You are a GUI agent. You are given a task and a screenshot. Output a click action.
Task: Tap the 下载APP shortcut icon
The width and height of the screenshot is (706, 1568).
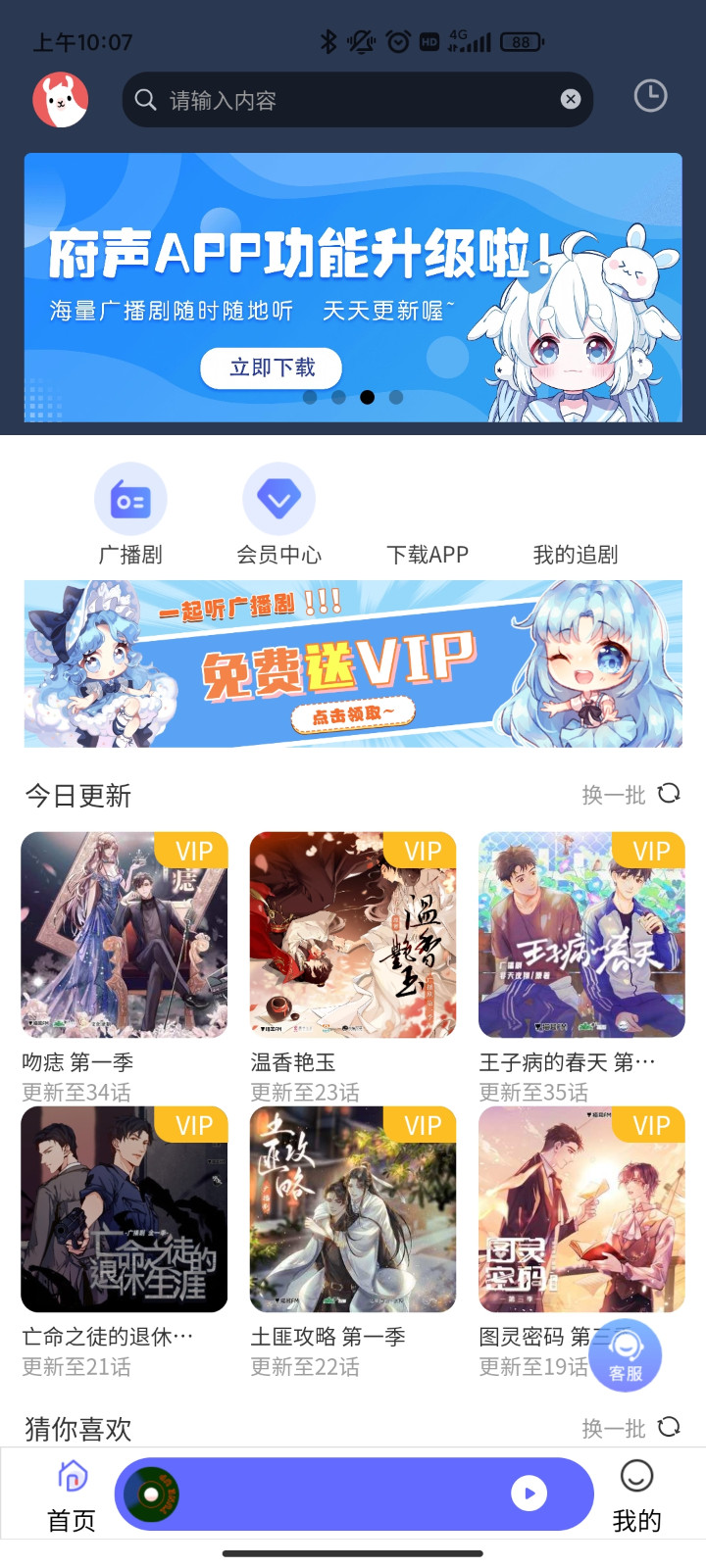[x=427, y=498]
